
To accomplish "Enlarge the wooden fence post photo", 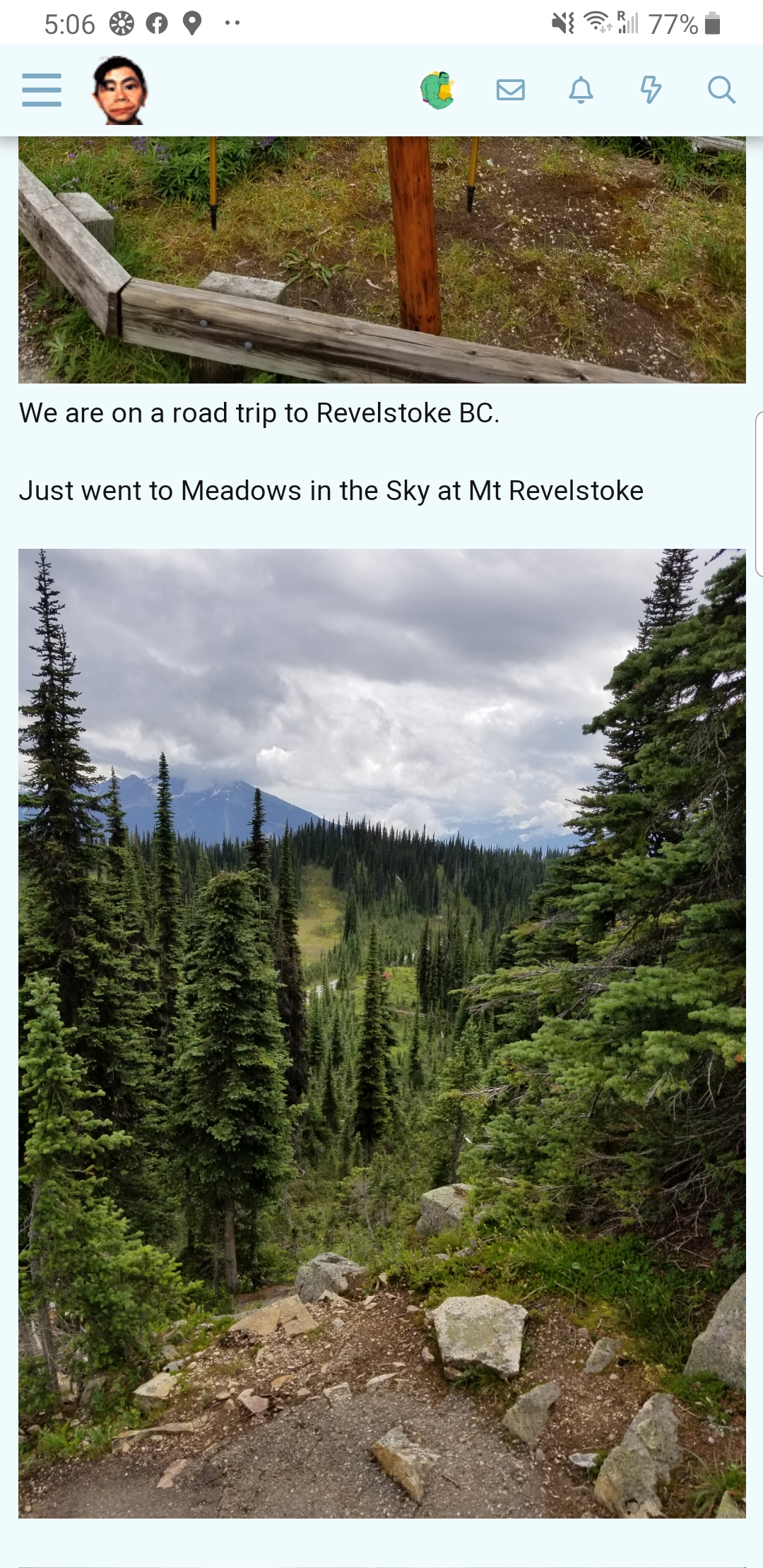I will [381, 260].
